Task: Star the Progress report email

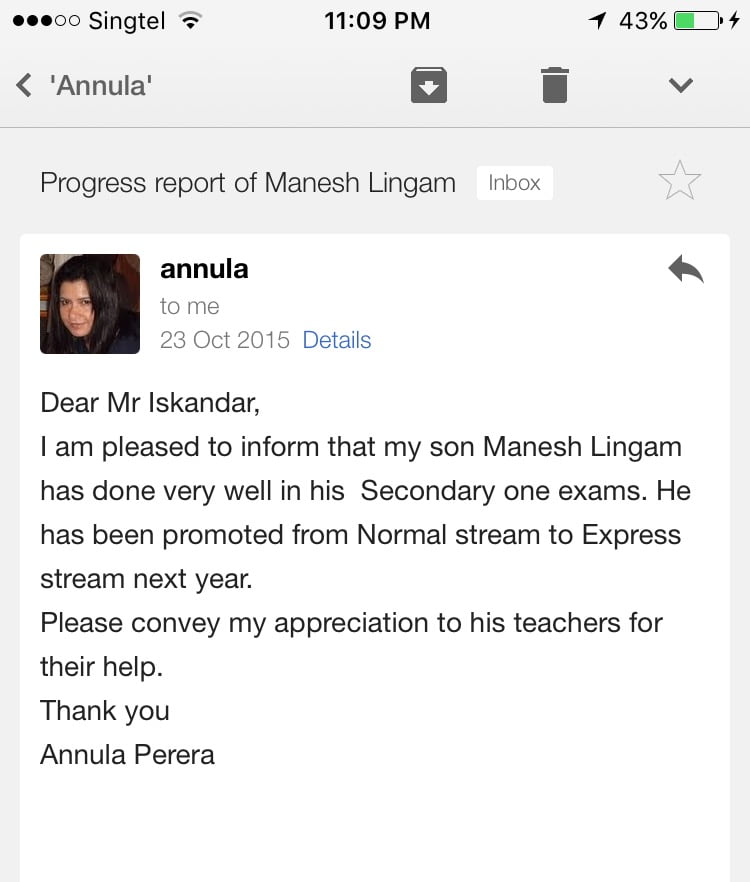Action: click(x=680, y=181)
